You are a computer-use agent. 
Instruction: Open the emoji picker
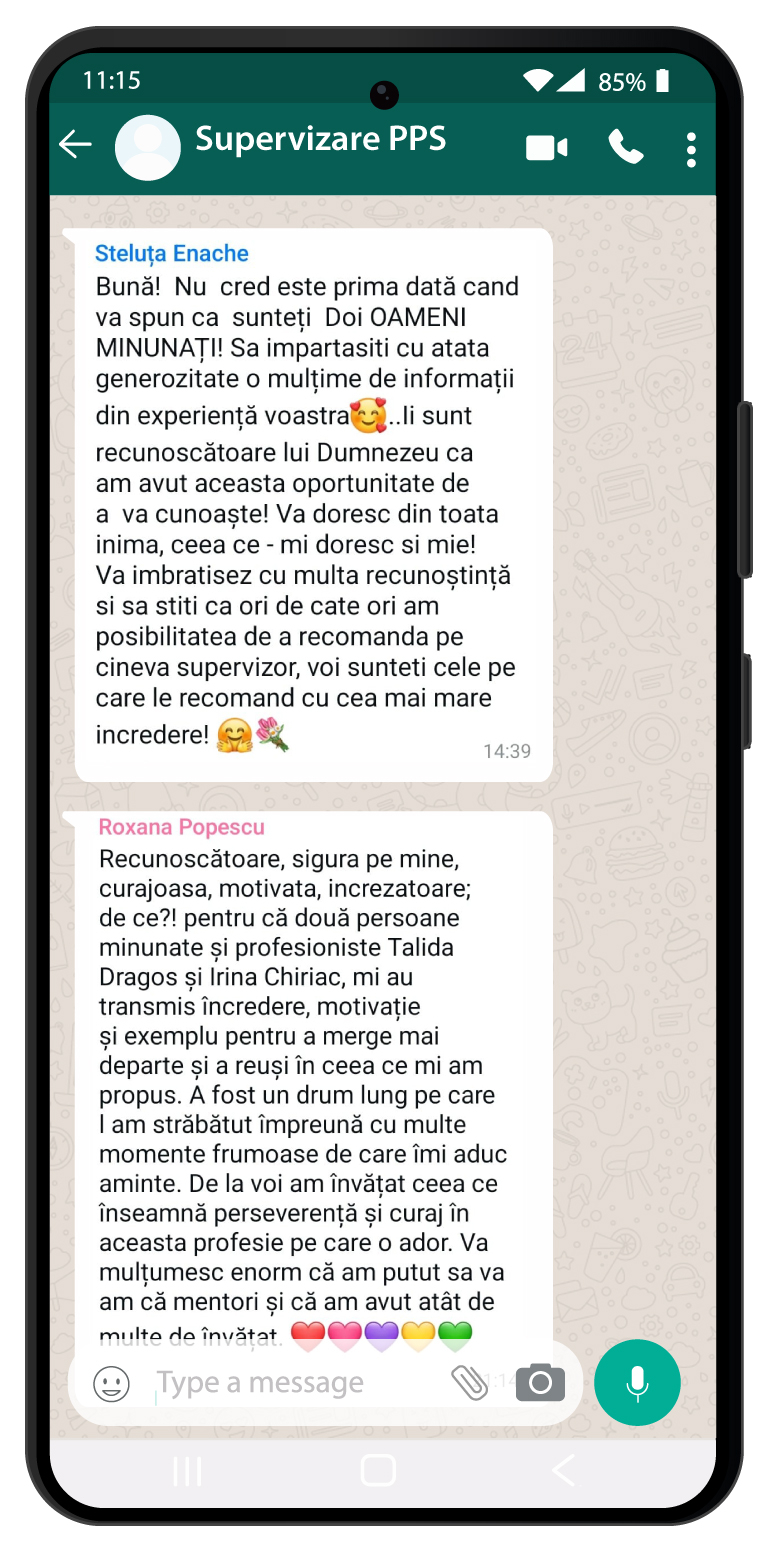pos(112,1384)
